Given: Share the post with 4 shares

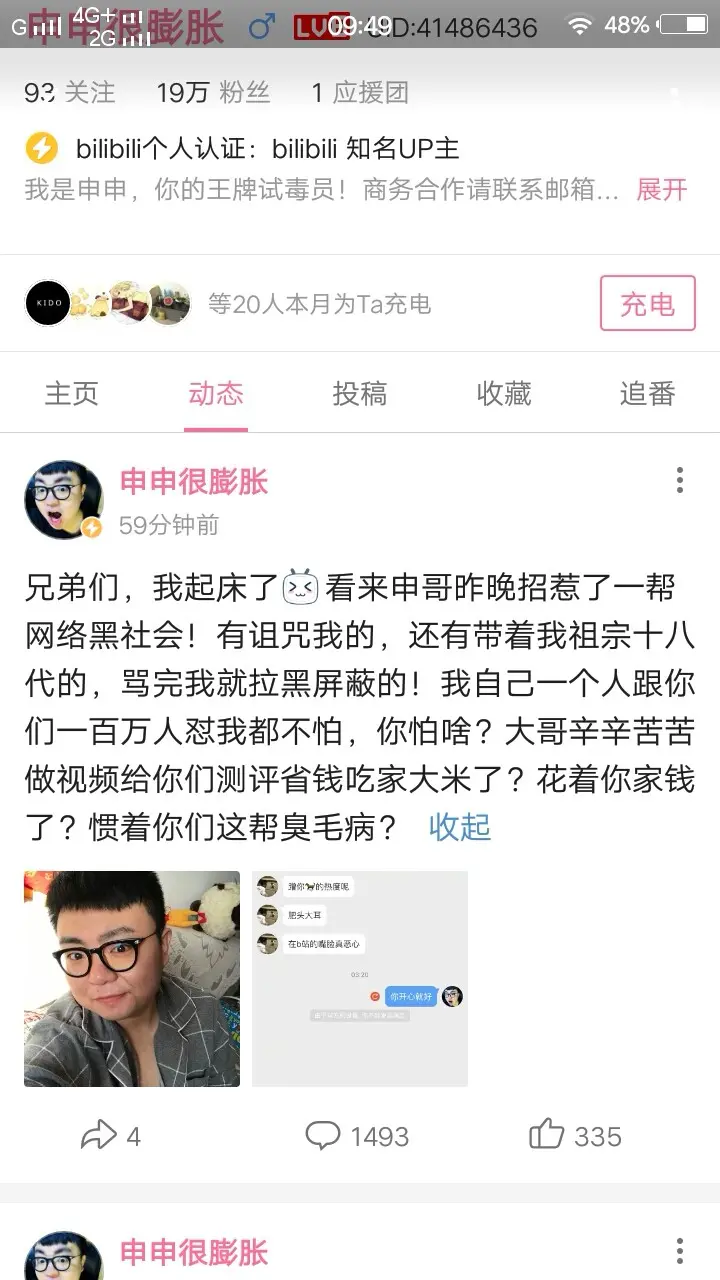Looking at the screenshot, I should coord(110,1136).
